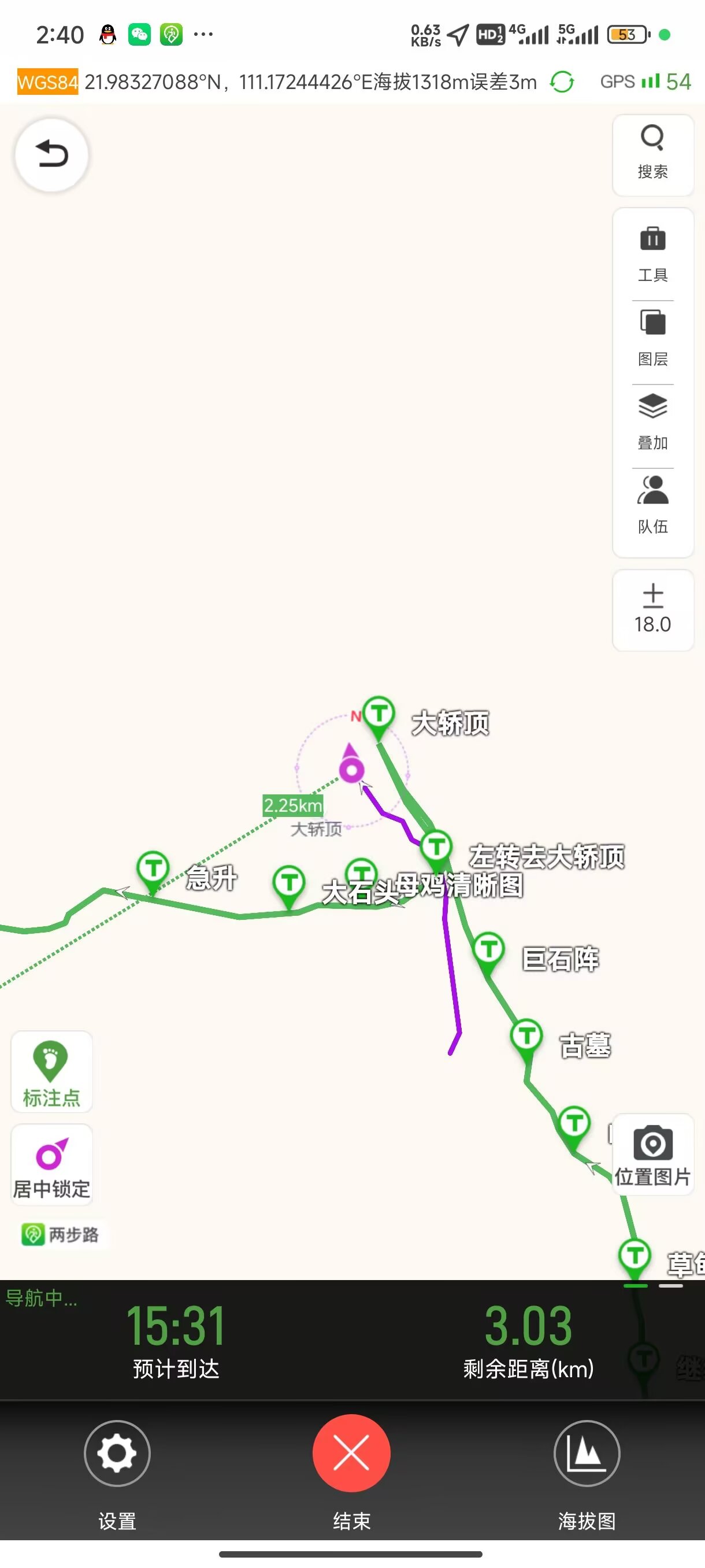Tap the 18.0 zoom level control

click(652, 609)
